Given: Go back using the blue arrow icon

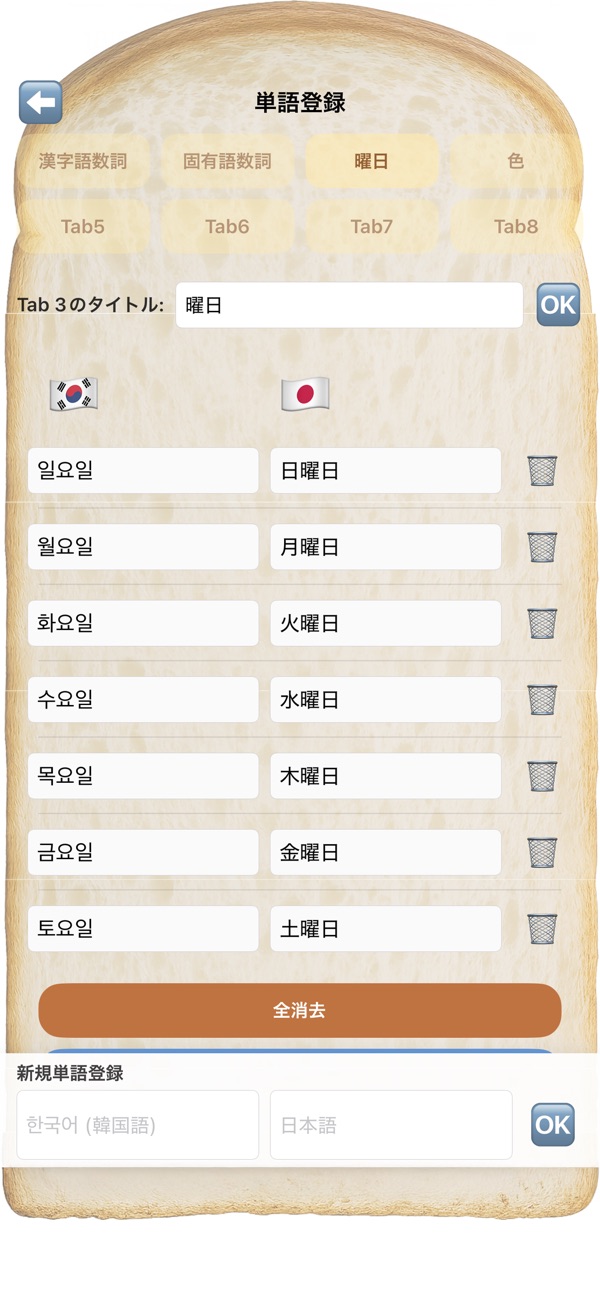Looking at the screenshot, I should [41, 102].
